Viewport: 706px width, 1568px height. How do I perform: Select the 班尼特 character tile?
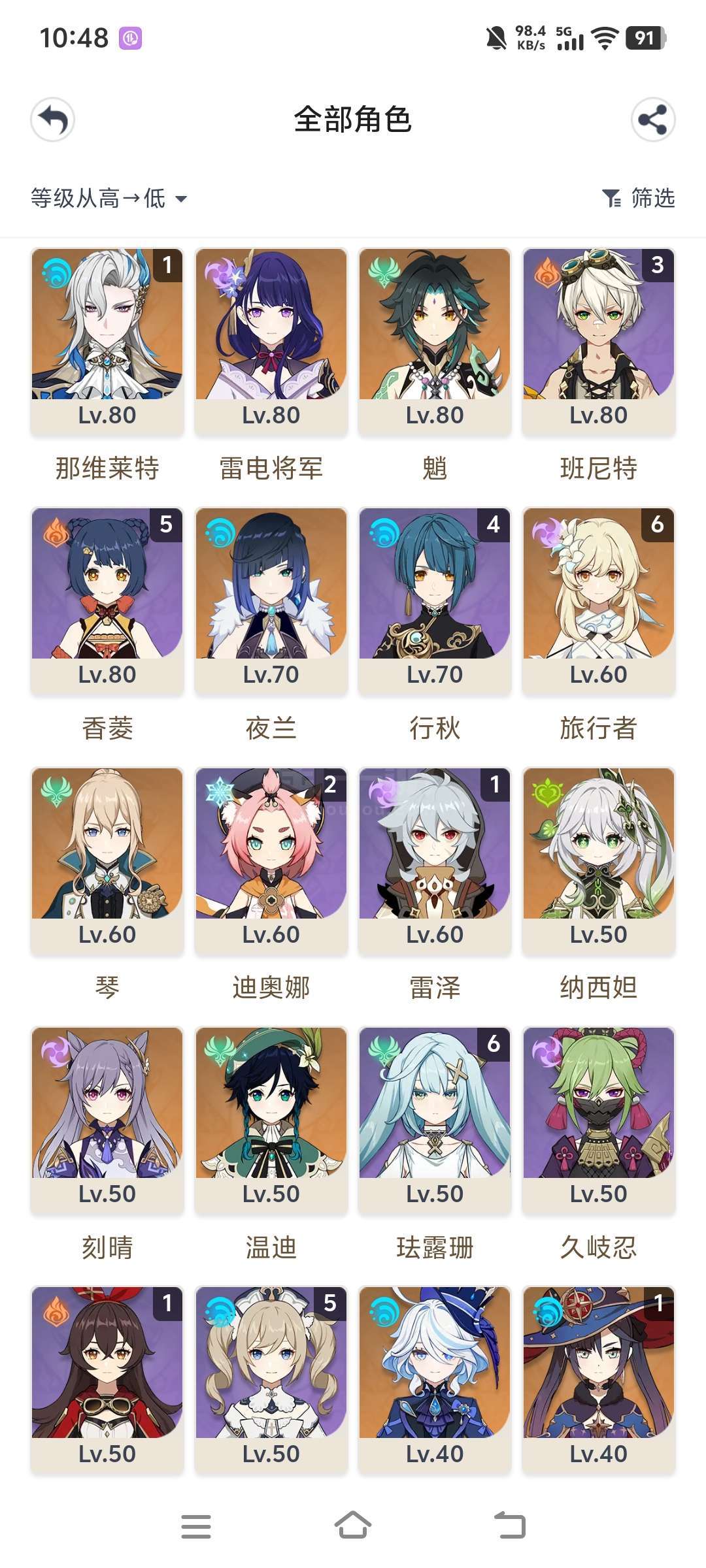598,340
